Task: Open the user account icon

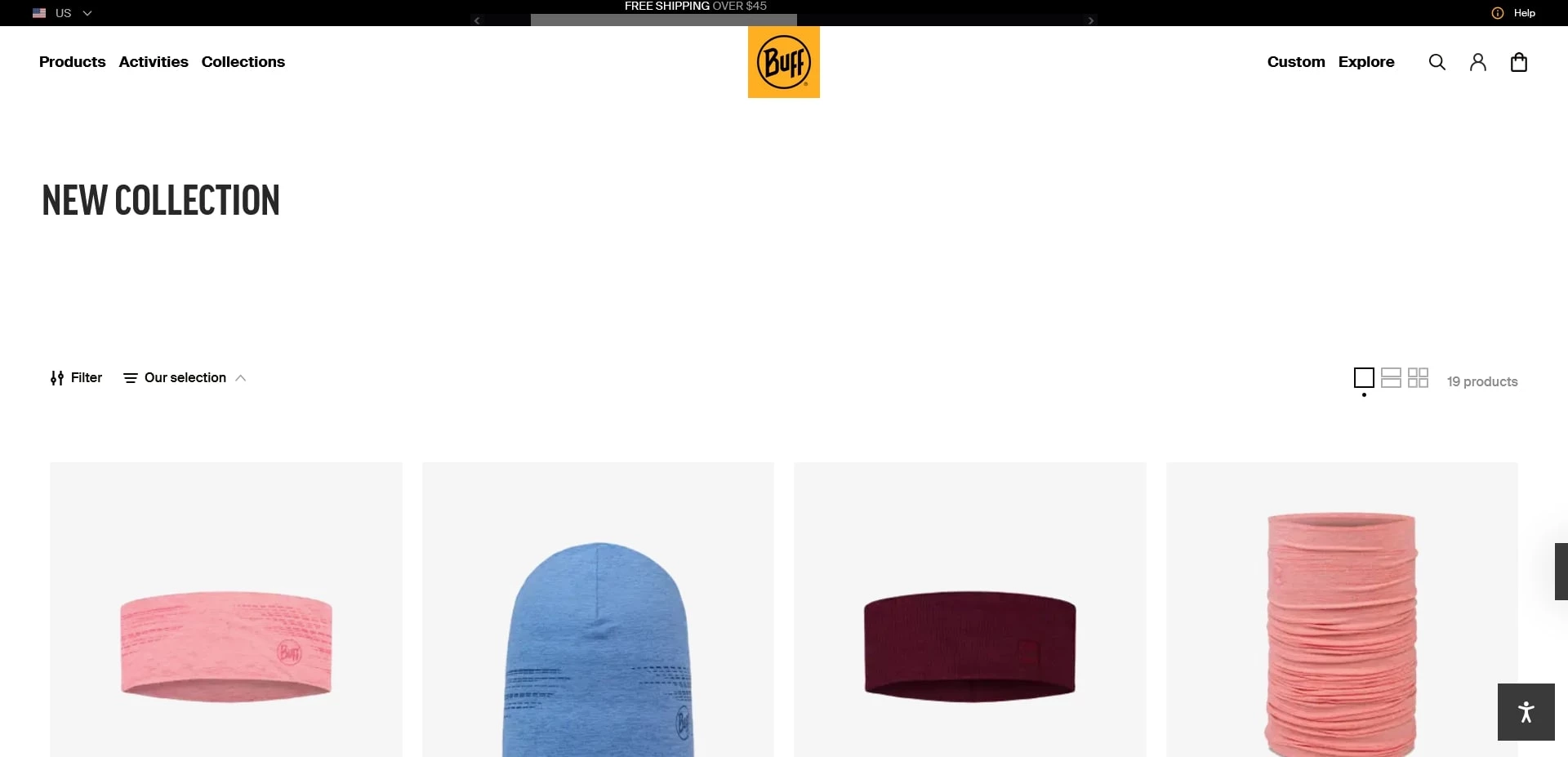Action: click(1478, 62)
